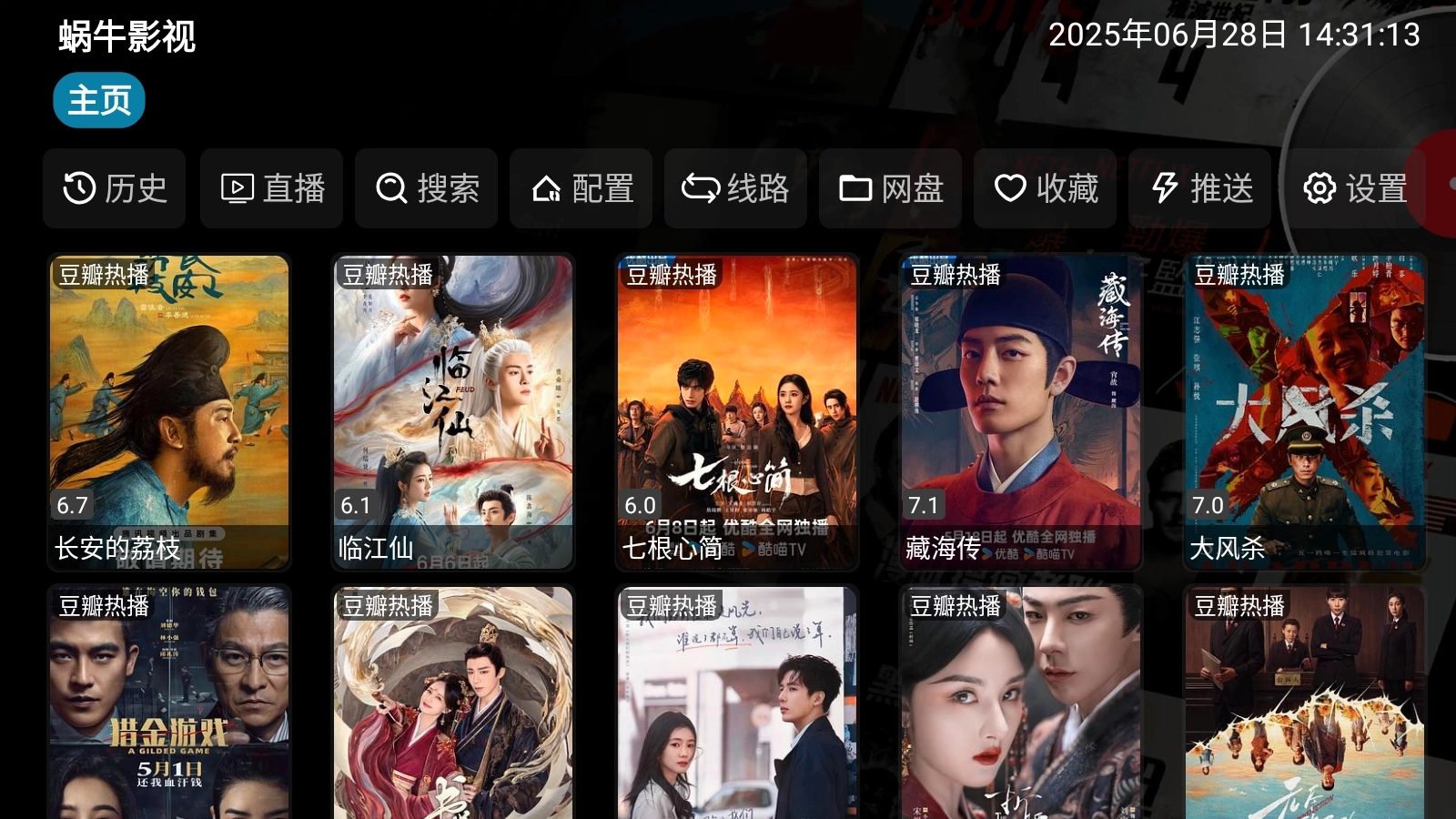Open the 七根心简 card

tap(737, 411)
